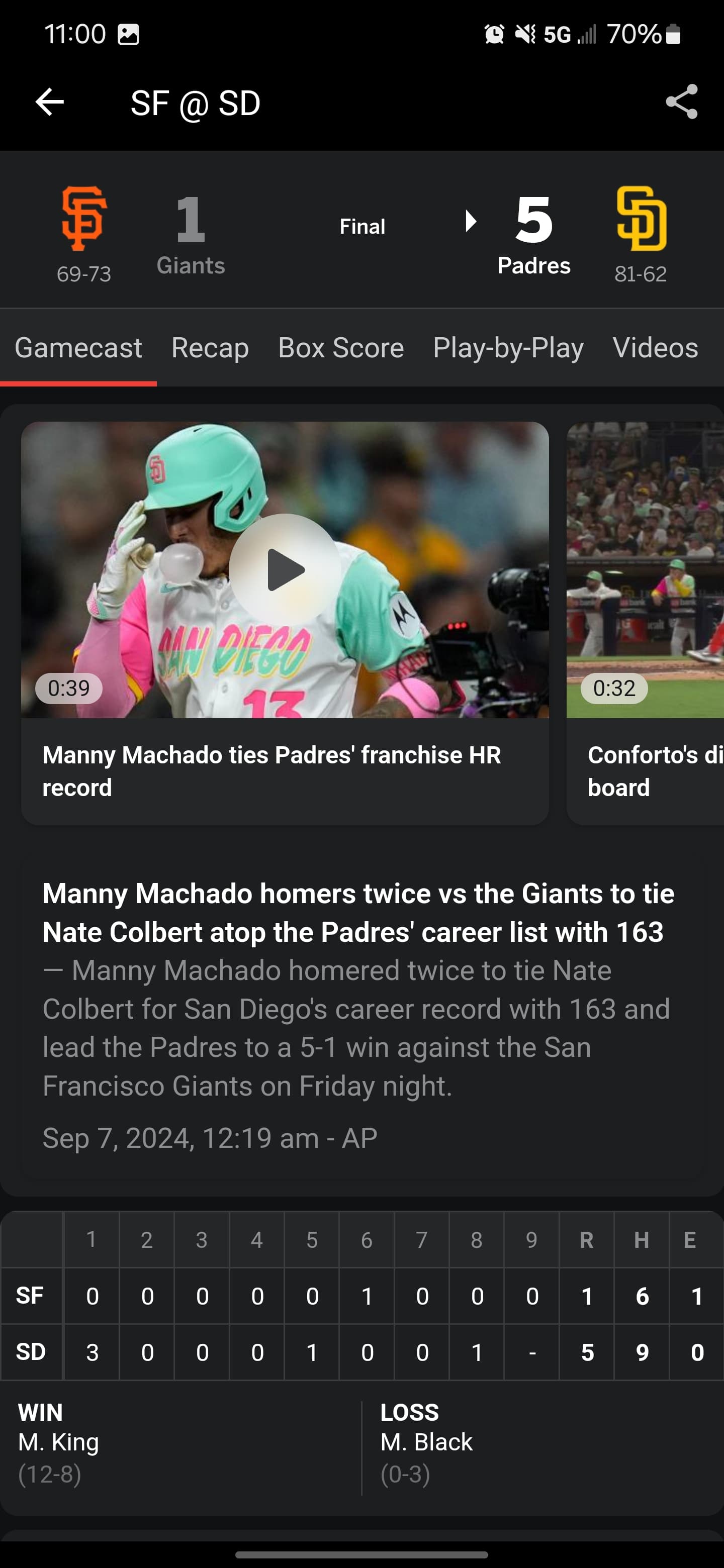Open the Conforto video card
724x1568 pixels.
click(x=646, y=621)
